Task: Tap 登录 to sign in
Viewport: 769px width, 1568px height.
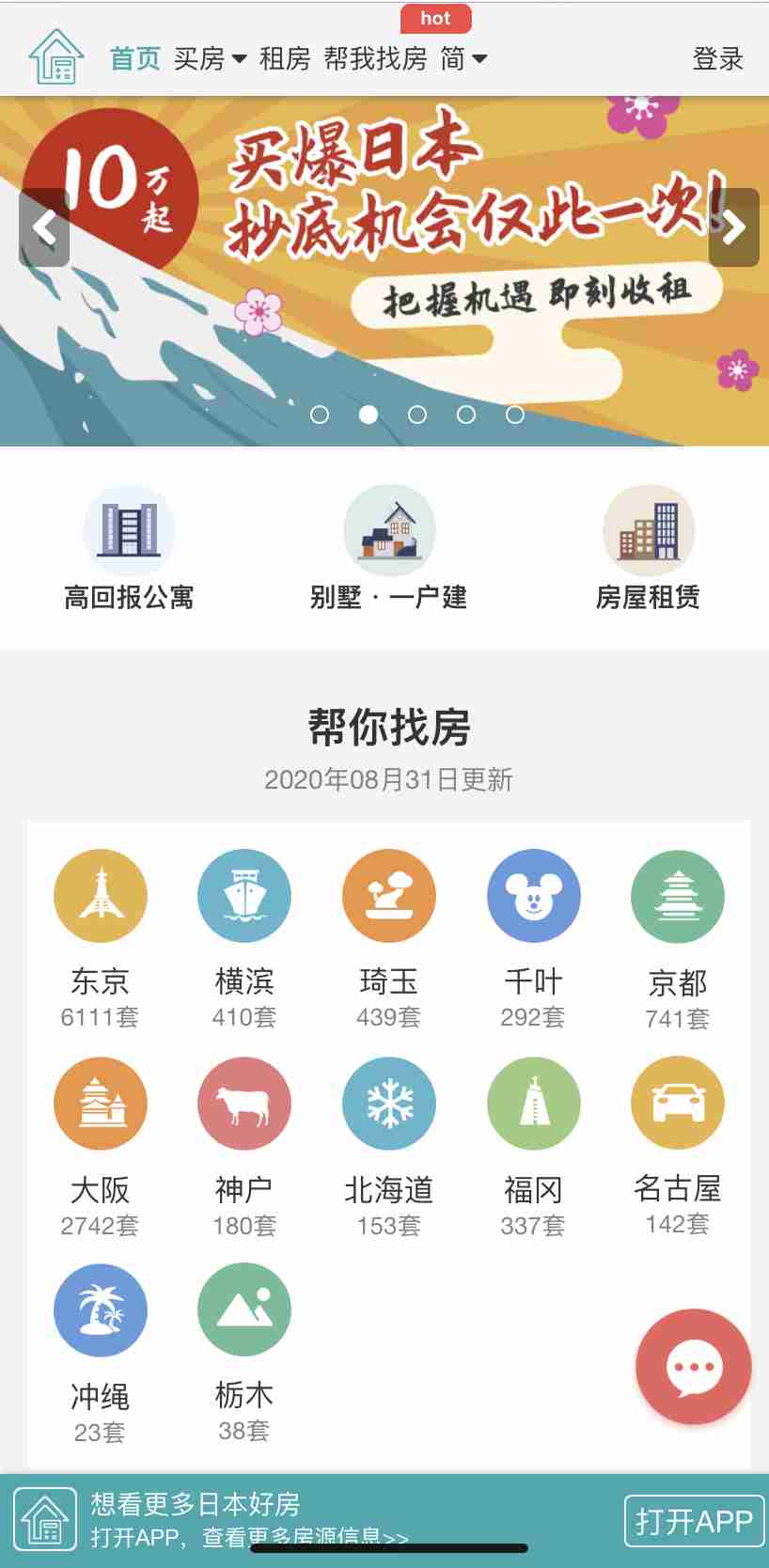Action: pos(718,58)
